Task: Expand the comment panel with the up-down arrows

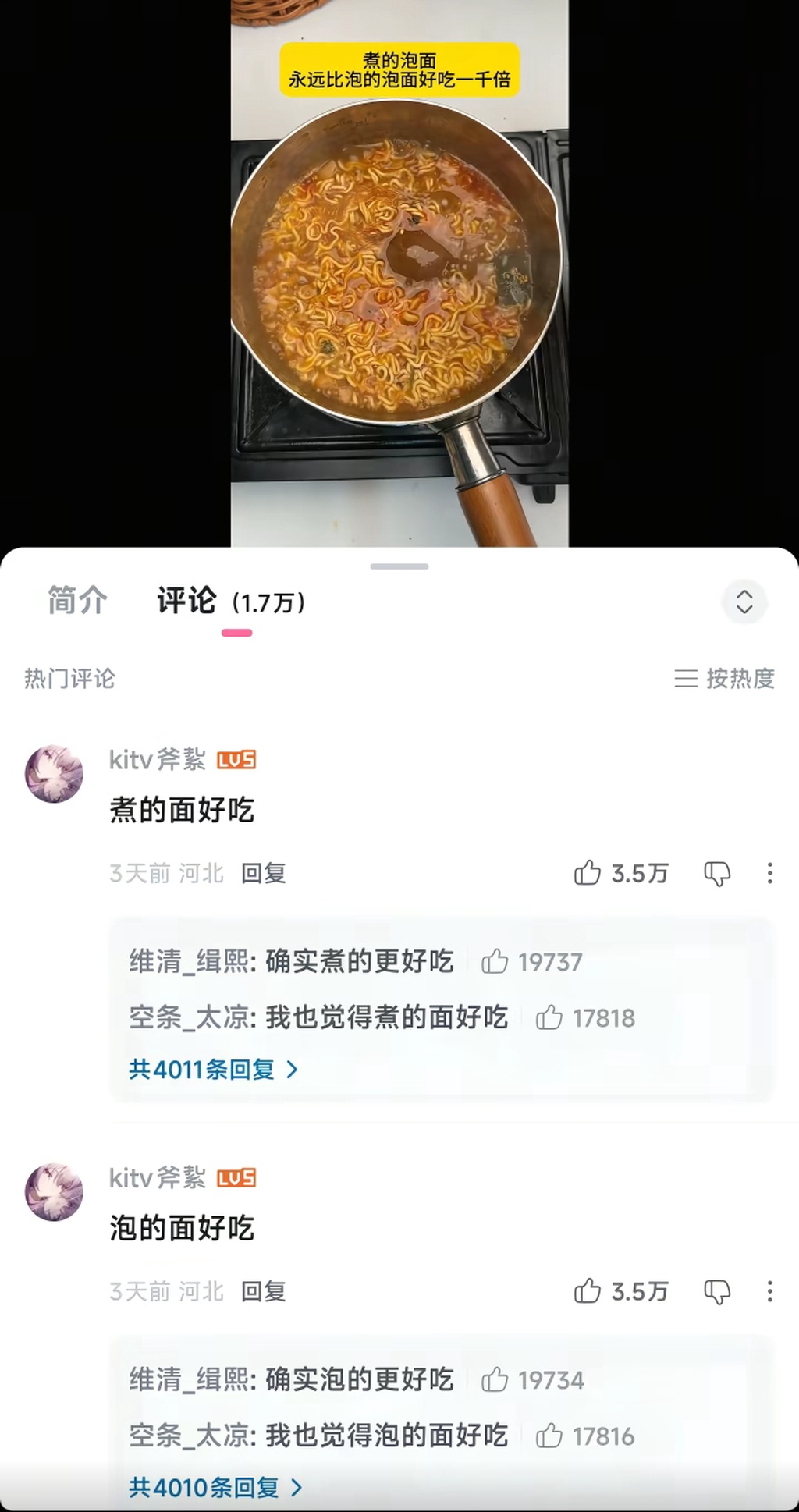Action: pos(744,602)
